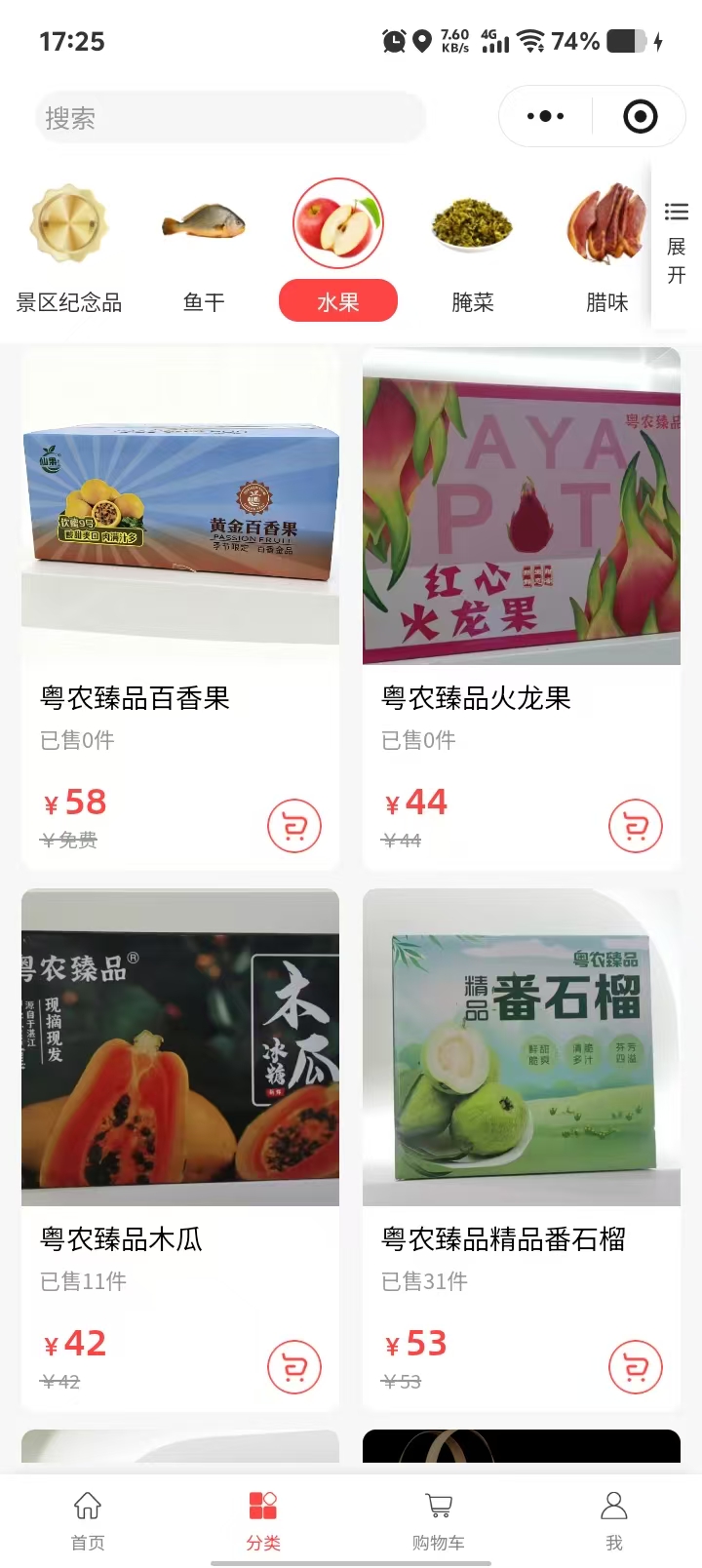Add 粤农臻品精品番石榴 to the cart
This screenshot has width=702, height=1568.
[636, 1368]
